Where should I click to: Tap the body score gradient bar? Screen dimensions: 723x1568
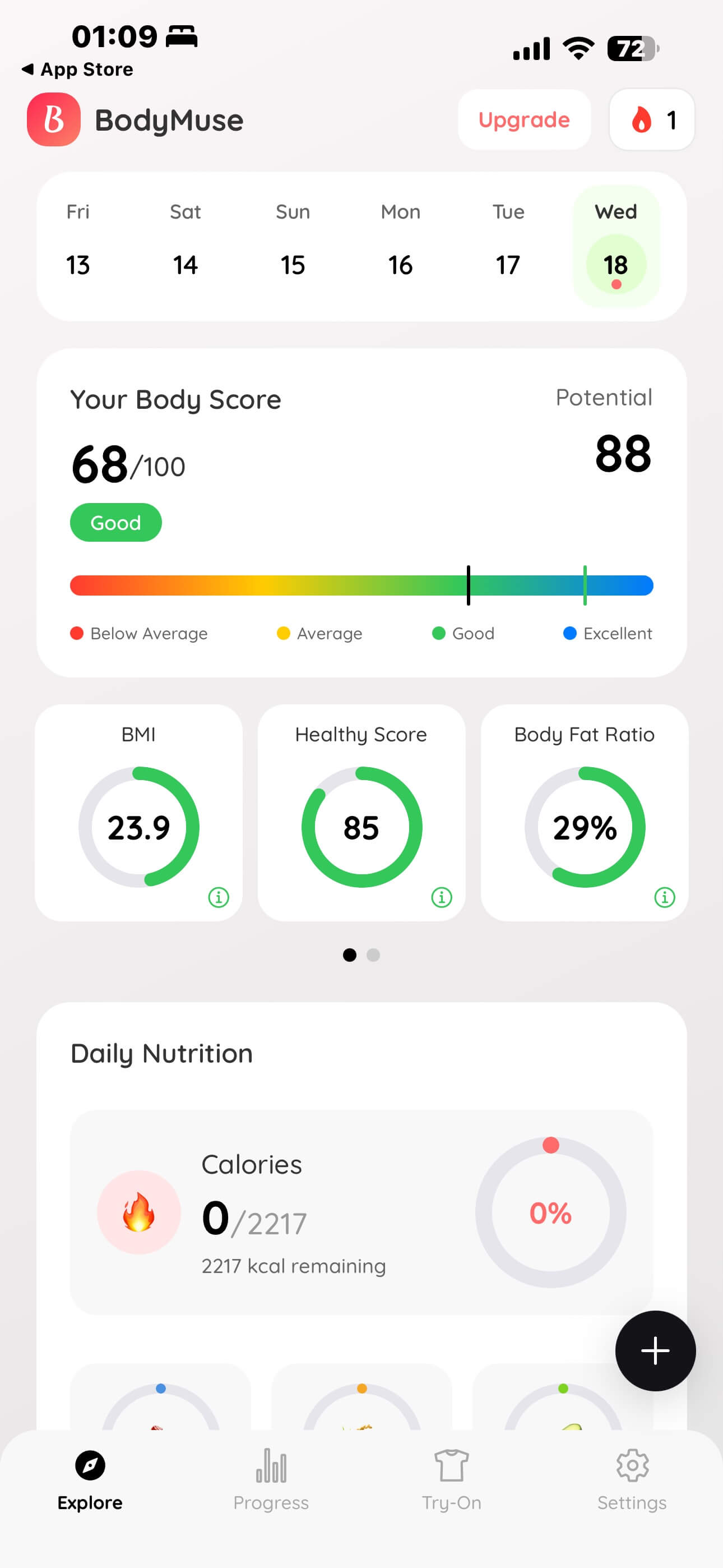coord(361,585)
